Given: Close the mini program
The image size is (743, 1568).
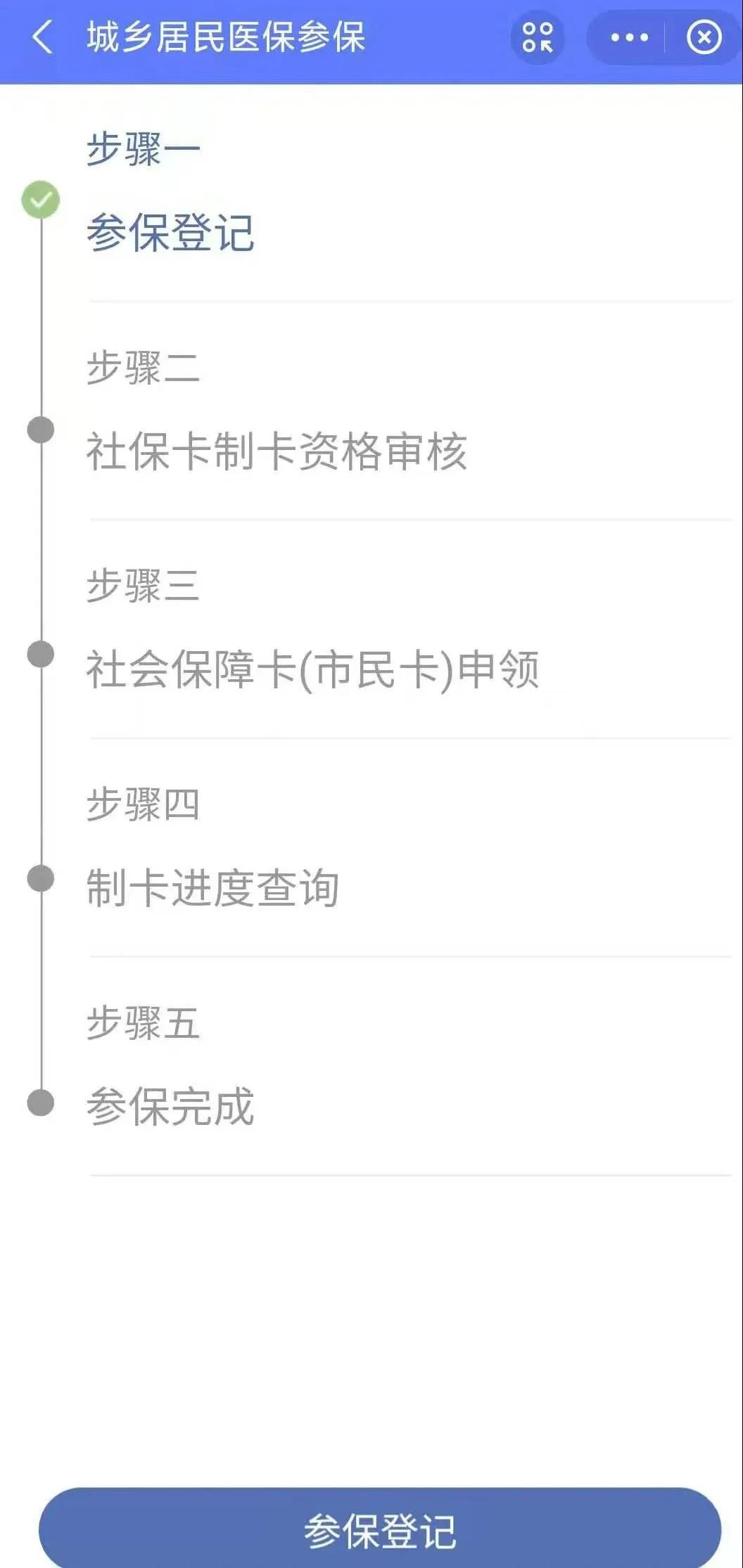Looking at the screenshot, I should click(704, 37).
